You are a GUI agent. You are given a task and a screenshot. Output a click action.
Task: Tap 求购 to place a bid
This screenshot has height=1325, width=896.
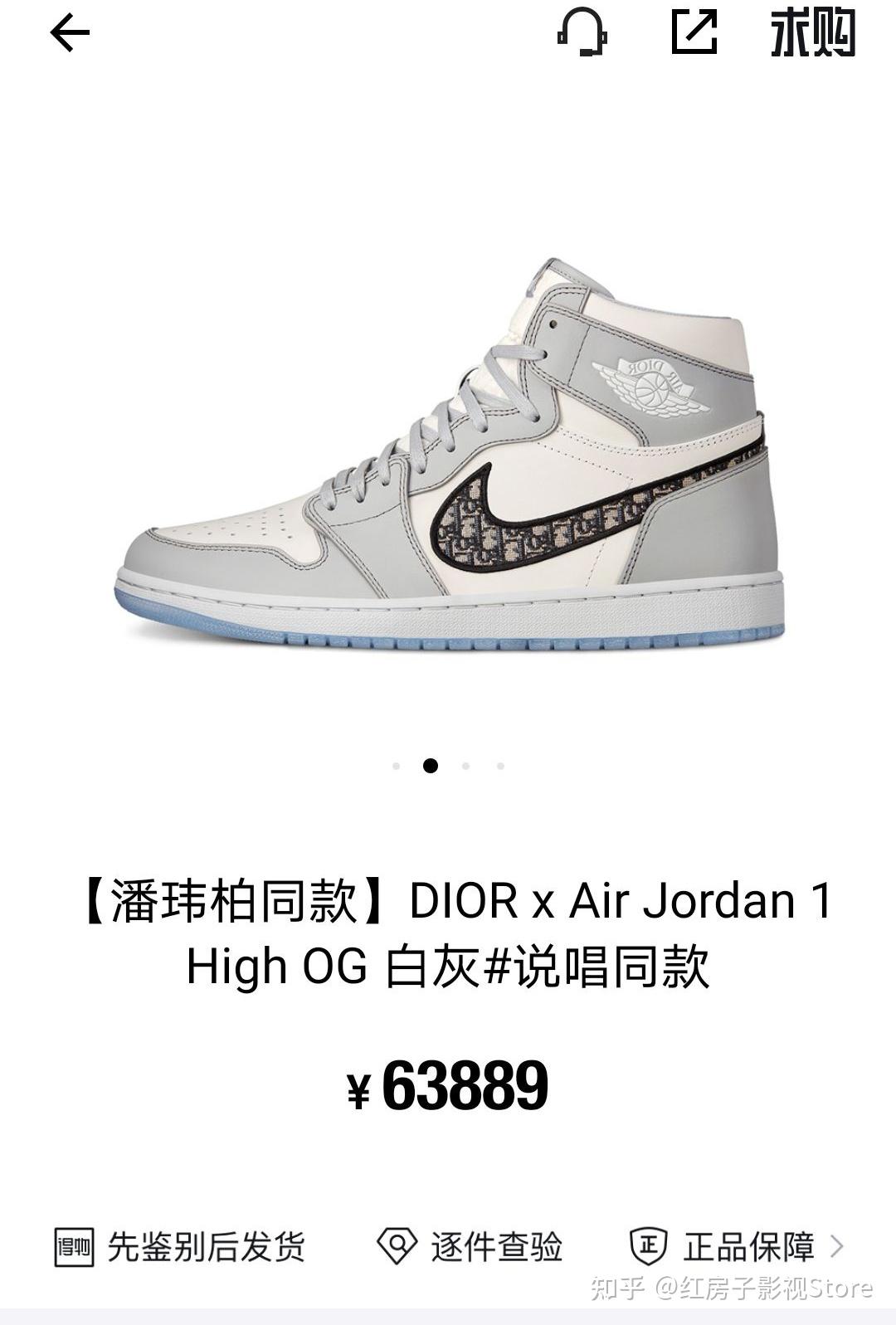(x=812, y=33)
